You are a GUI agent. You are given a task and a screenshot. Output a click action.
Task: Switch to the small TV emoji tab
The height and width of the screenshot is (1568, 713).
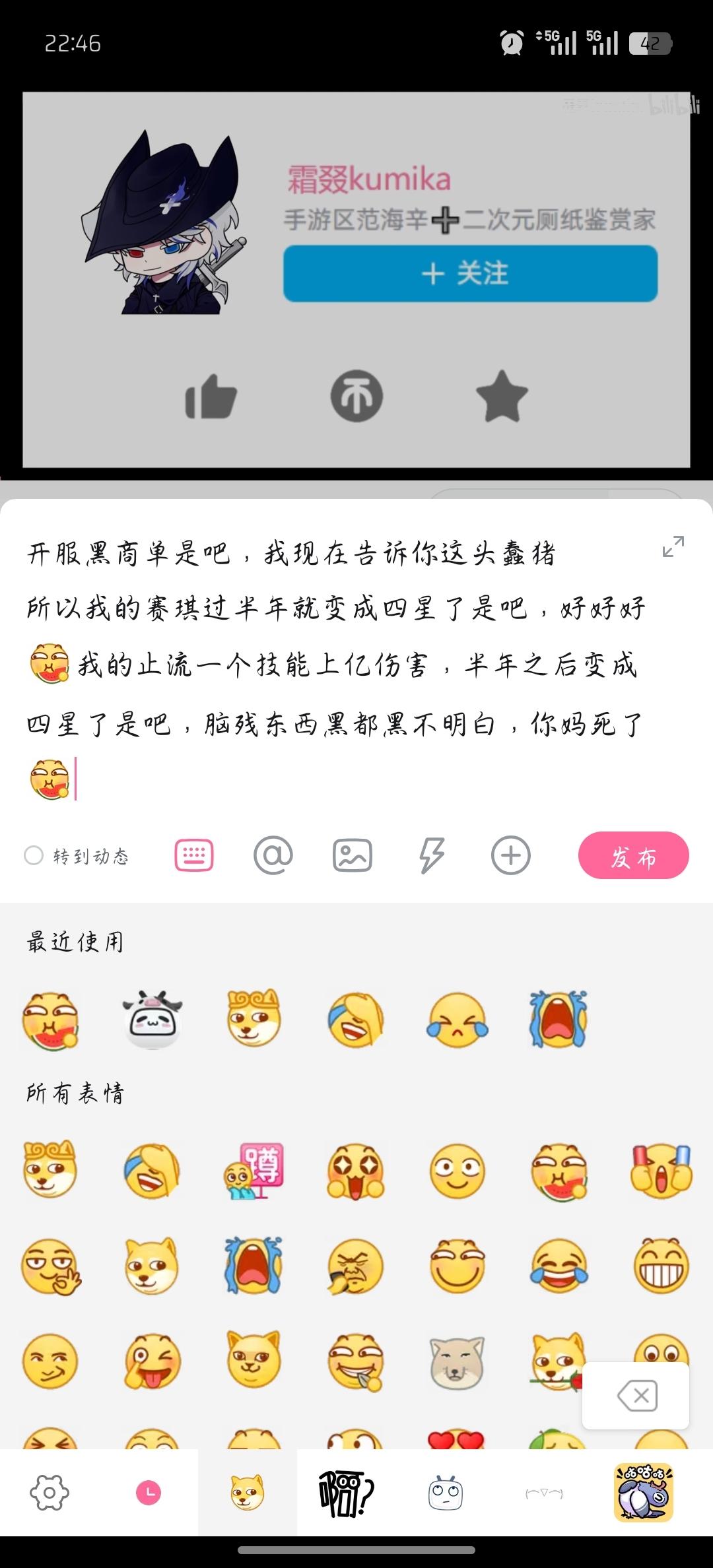[x=446, y=1493]
